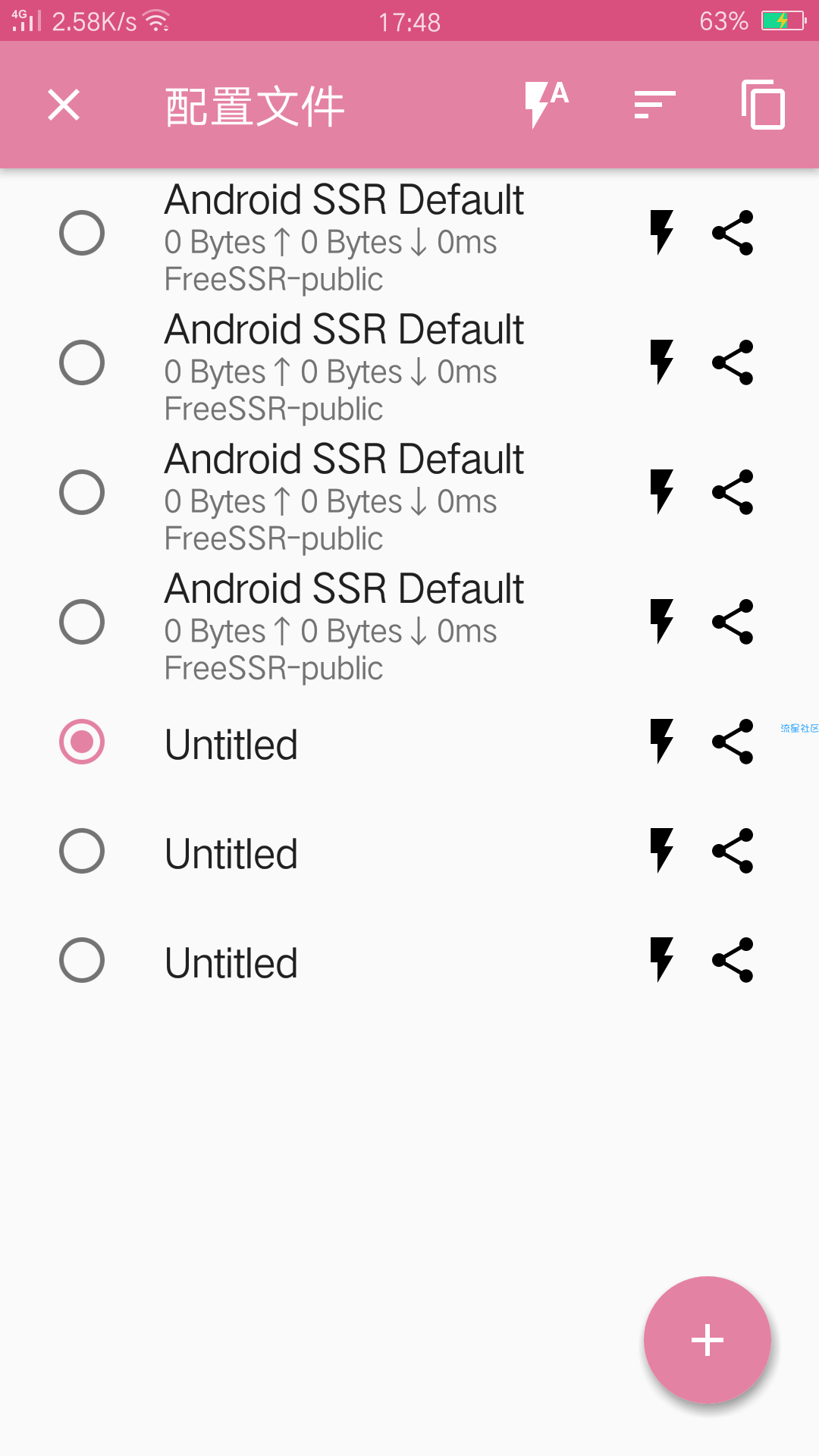Open the sort options icon

[x=654, y=105]
